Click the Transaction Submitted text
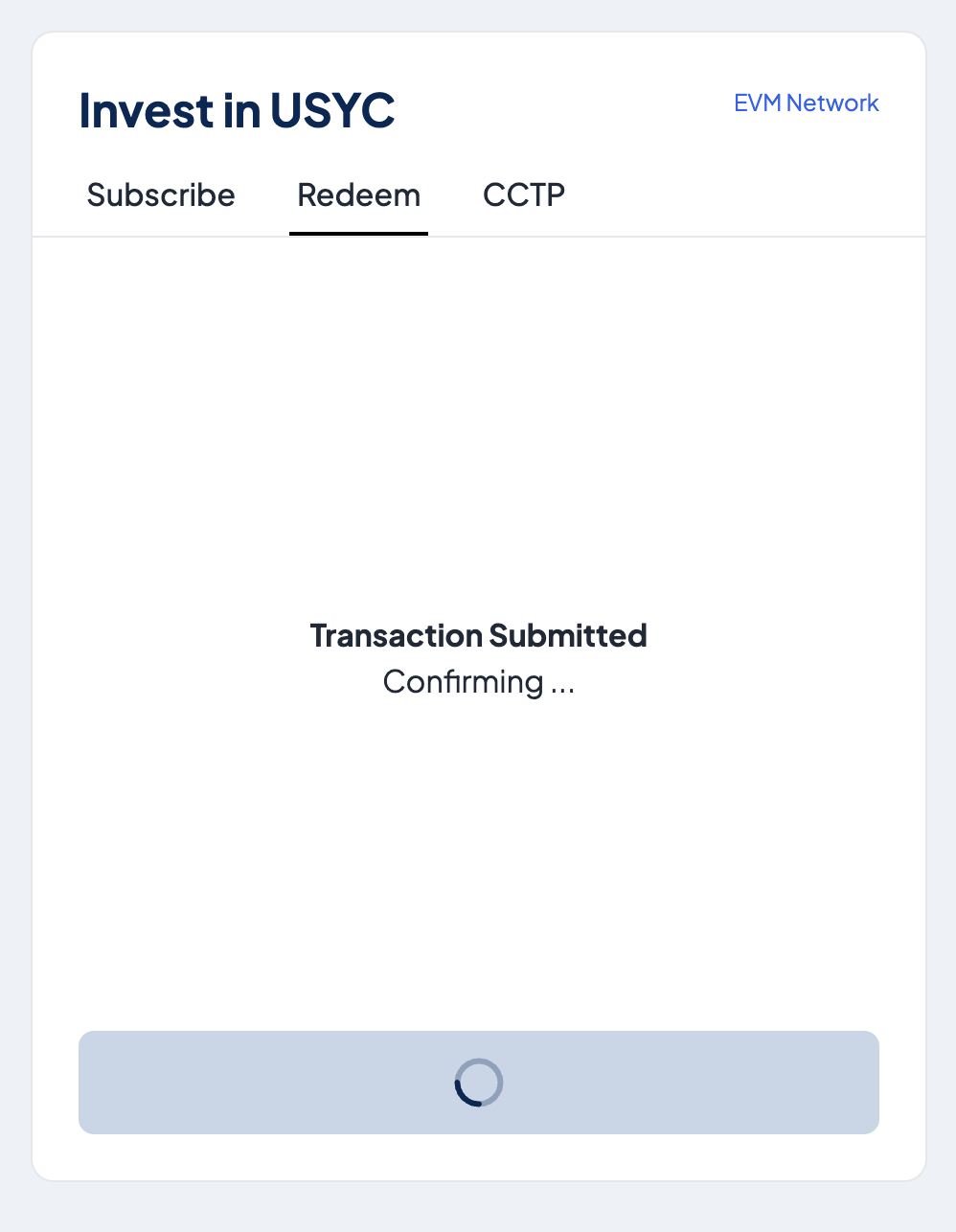Image resolution: width=956 pixels, height=1232 pixels. pos(478,635)
